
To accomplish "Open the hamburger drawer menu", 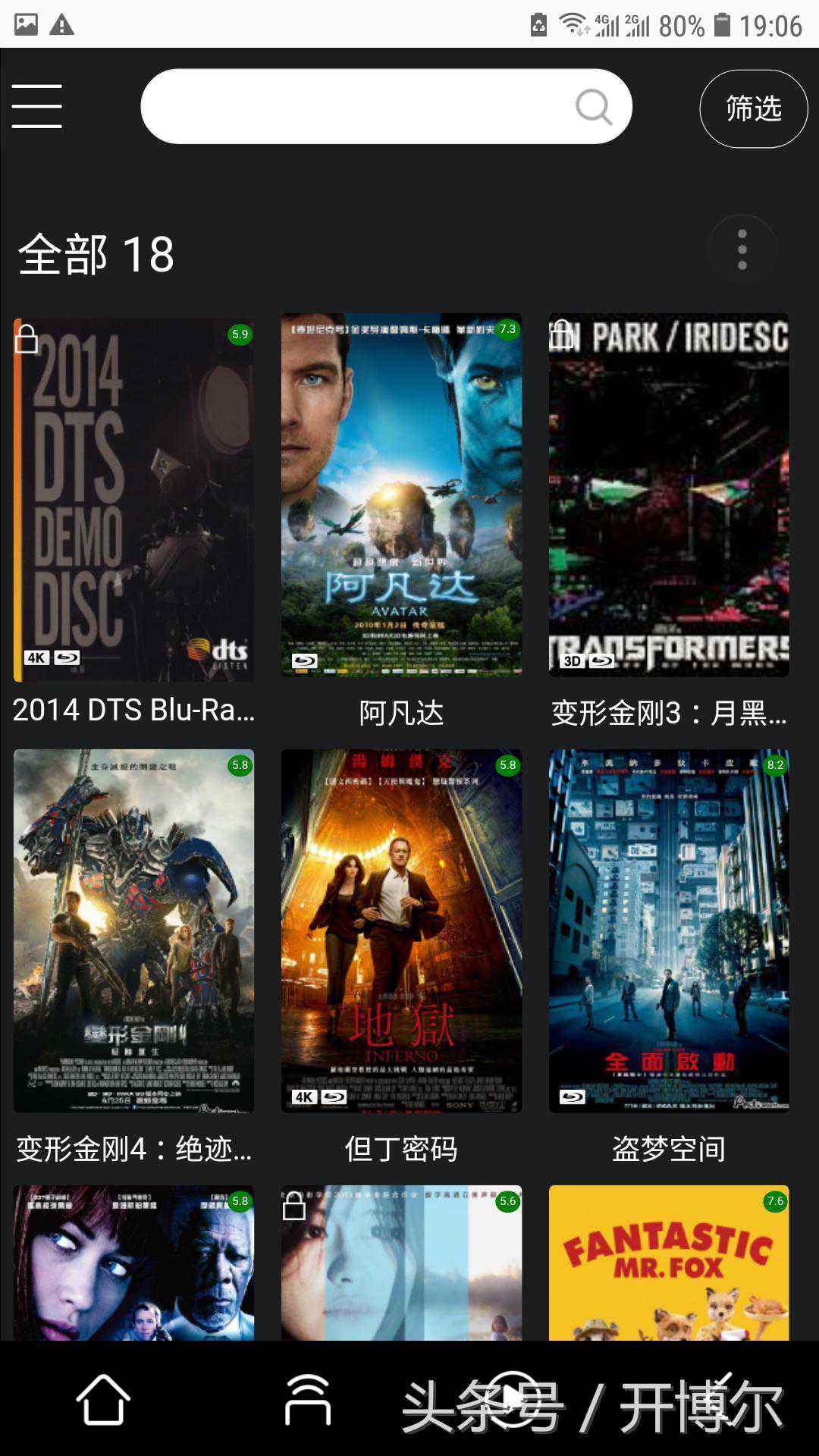I will point(36,106).
